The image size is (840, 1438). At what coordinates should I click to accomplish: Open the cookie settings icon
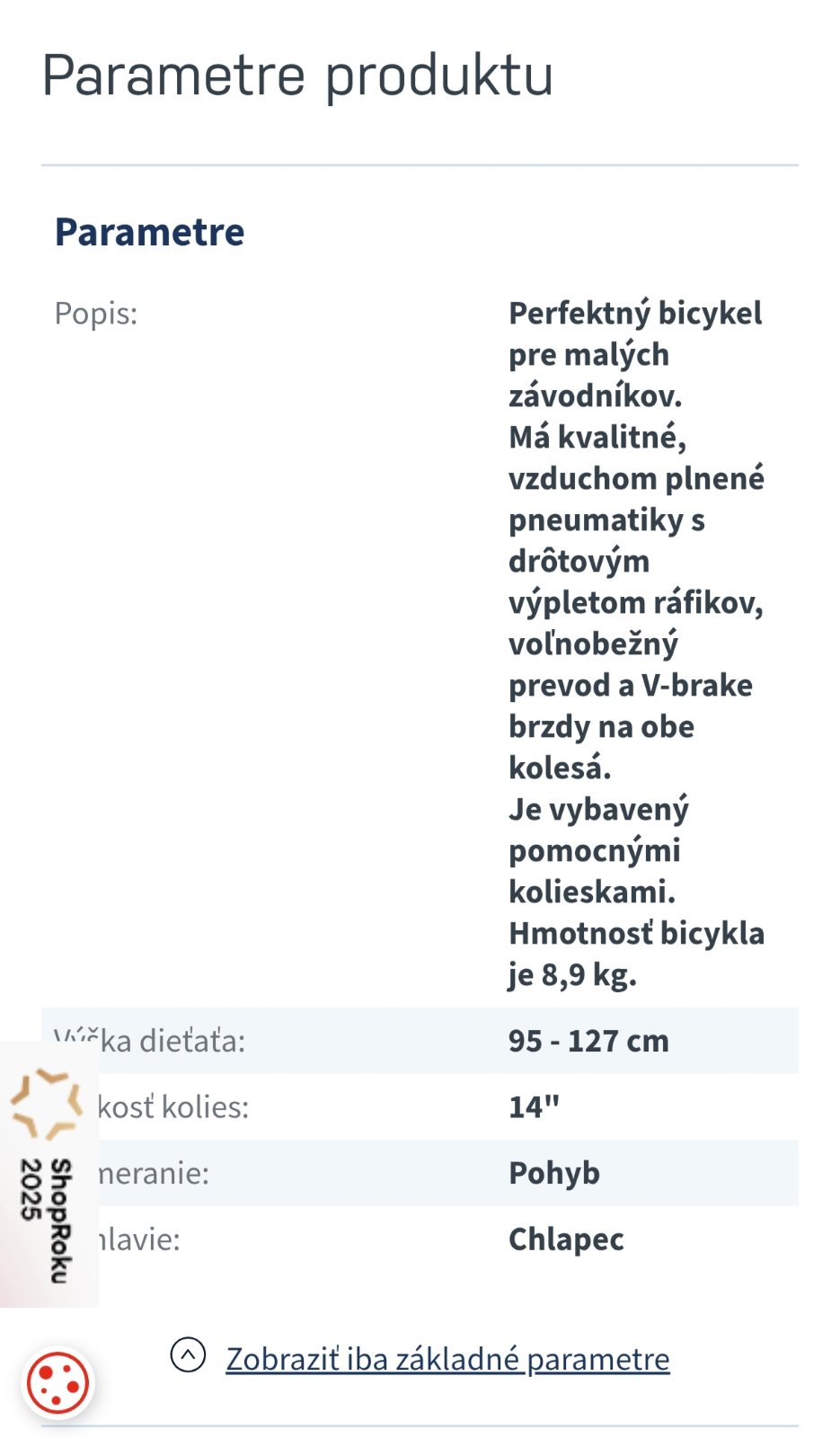pos(58,1383)
